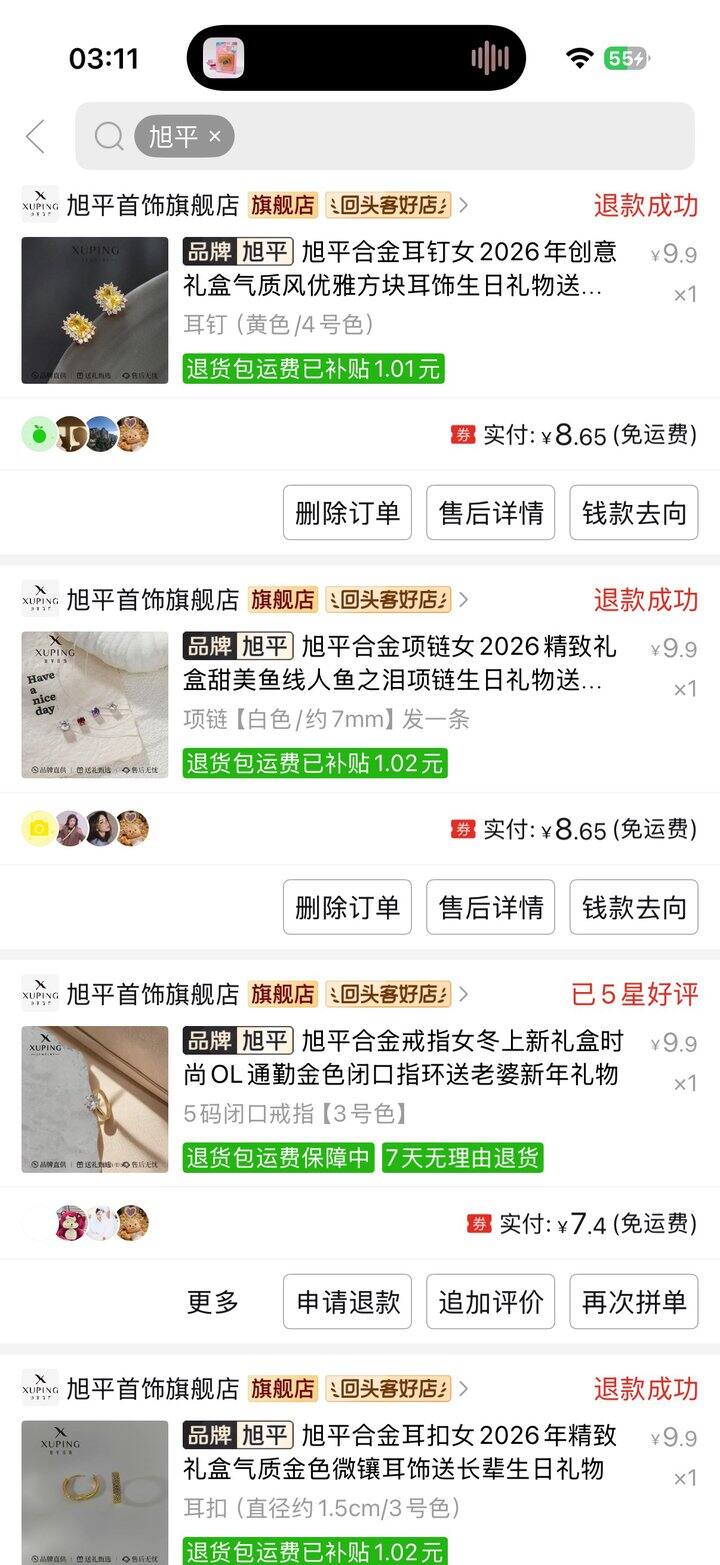
Task: Reorder the ring with 再次拼单
Action: pos(634,1302)
